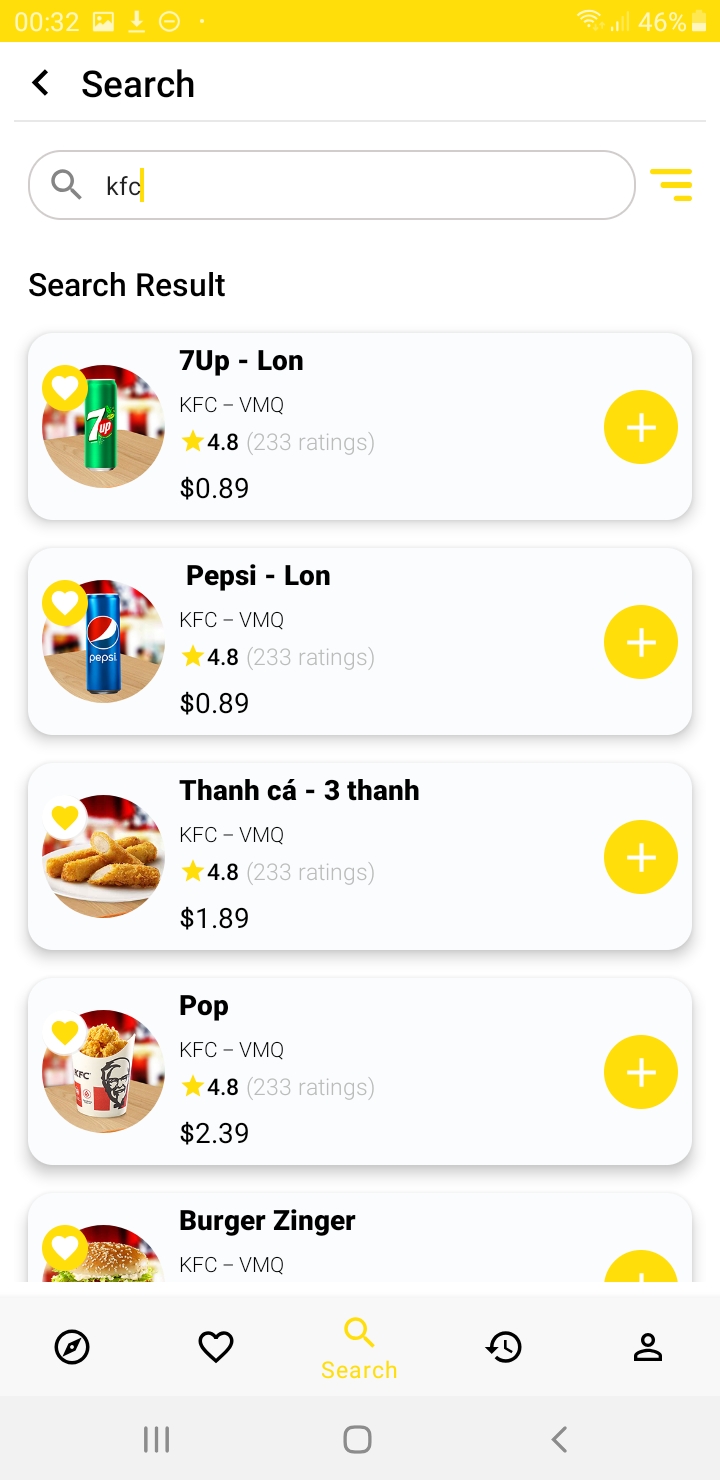Viewport: 720px width, 1480px height.
Task: Open the order history tab
Action: click(504, 1348)
